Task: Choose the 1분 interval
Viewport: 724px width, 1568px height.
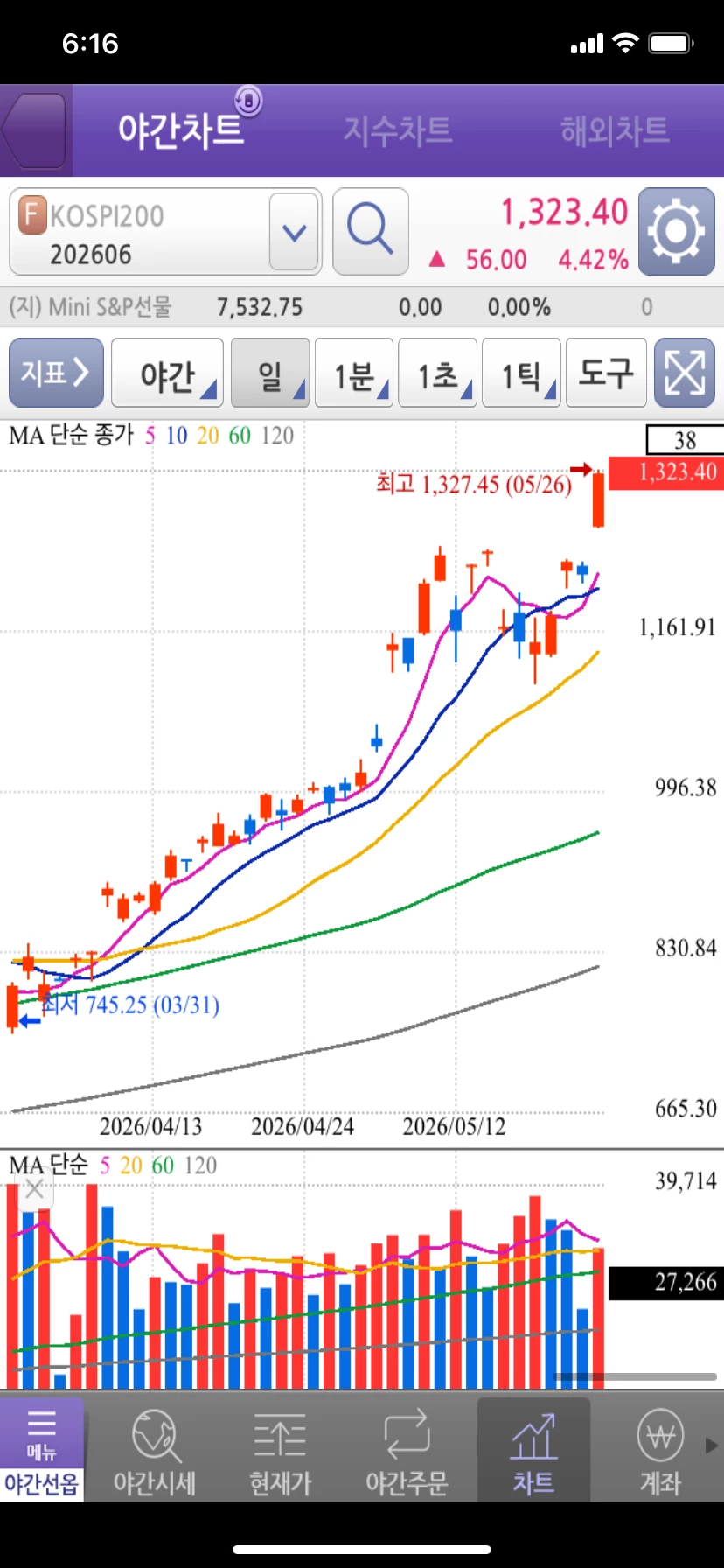Action: (x=353, y=374)
